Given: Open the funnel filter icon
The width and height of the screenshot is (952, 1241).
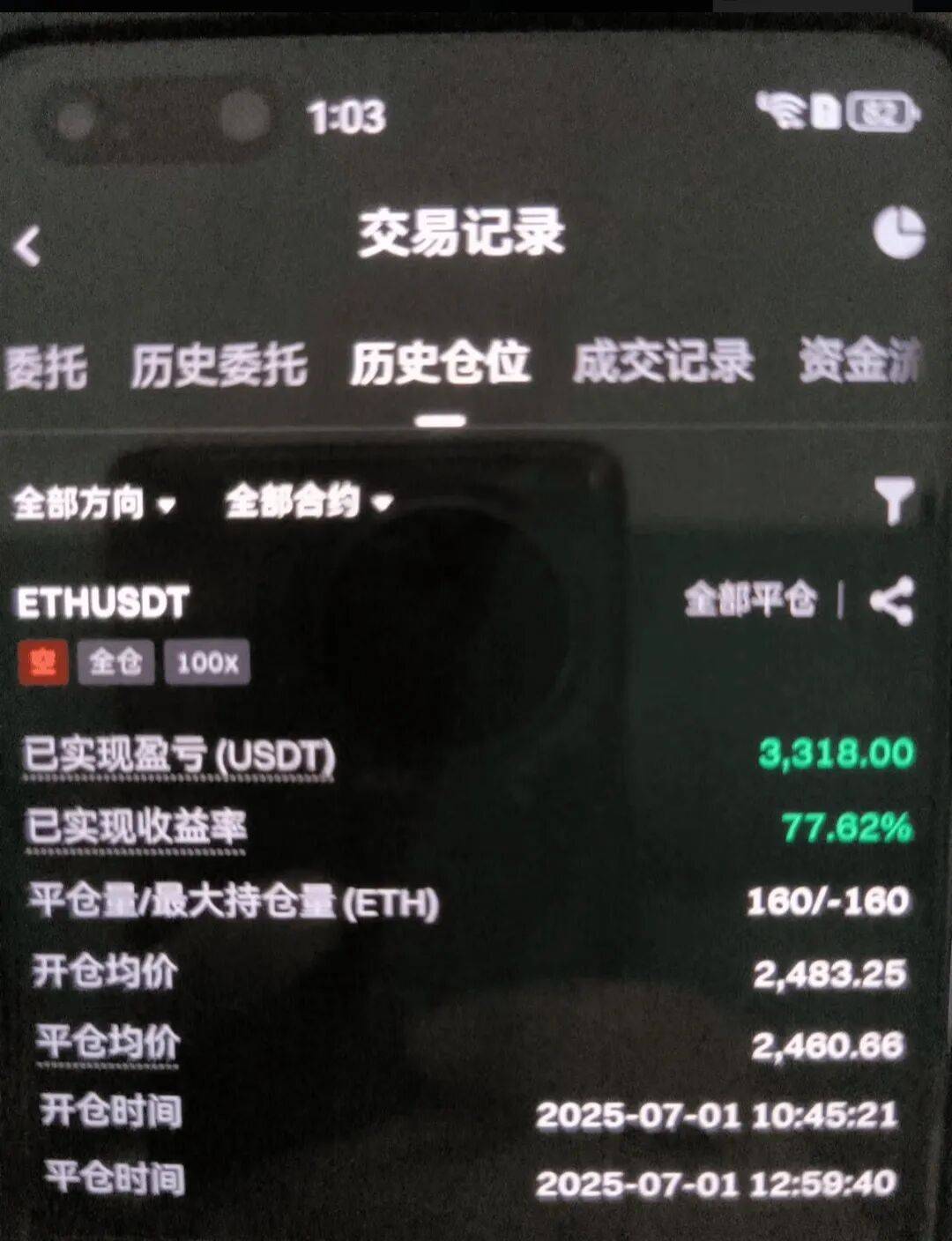Looking at the screenshot, I should pyautogui.click(x=893, y=501).
